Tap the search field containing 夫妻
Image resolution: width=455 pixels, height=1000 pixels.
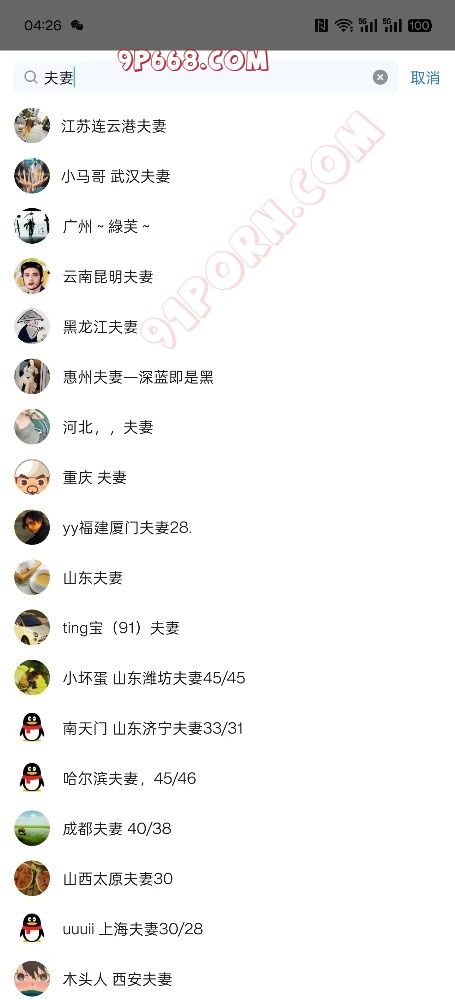[x=205, y=78]
